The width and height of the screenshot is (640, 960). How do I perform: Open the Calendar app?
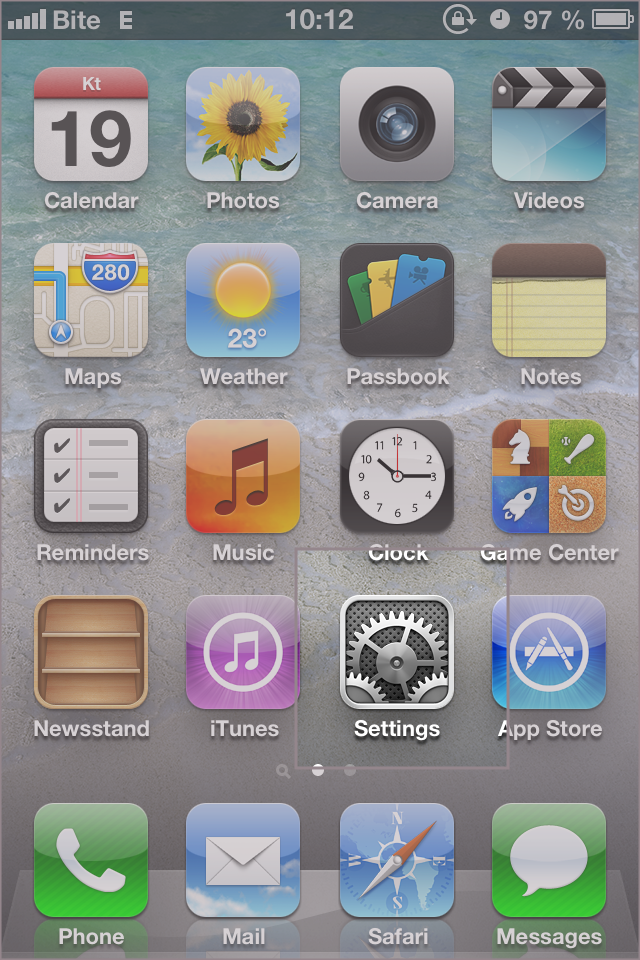[x=91, y=124]
